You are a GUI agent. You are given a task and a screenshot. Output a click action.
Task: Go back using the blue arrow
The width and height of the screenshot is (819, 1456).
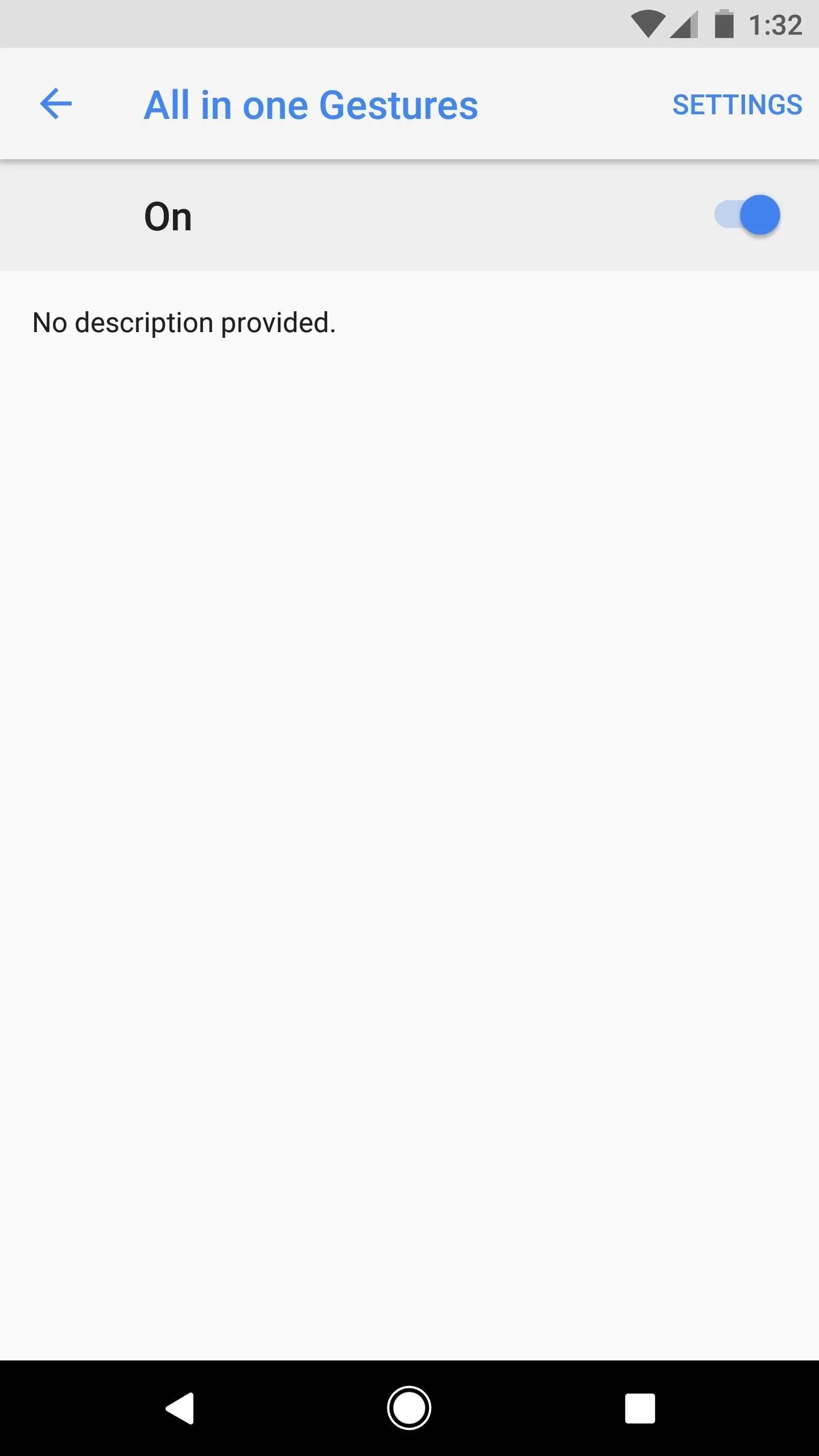pos(56,104)
